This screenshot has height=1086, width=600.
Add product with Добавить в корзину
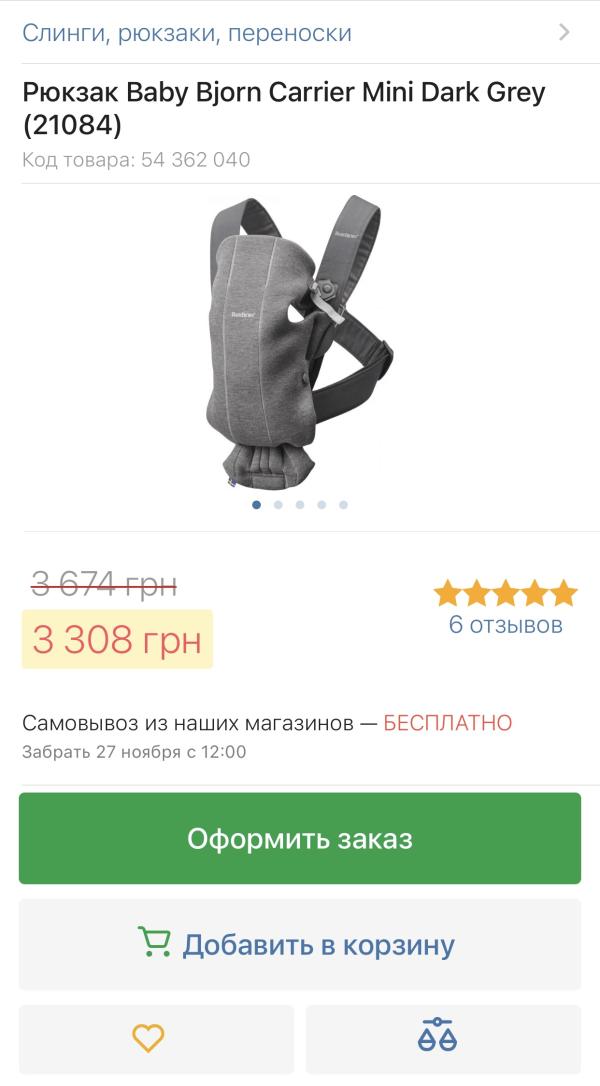[299, 945]
